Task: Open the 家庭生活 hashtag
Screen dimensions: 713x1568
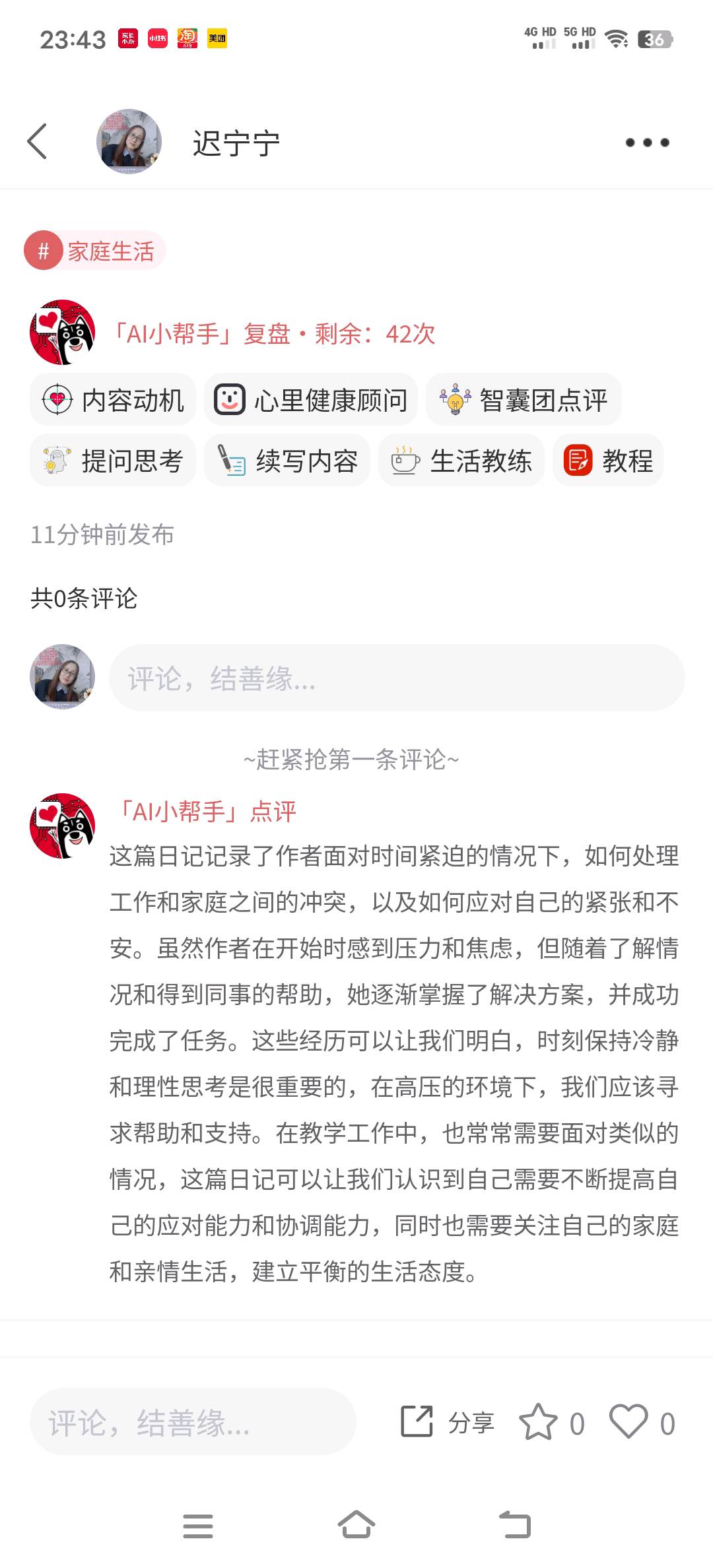Action: pos(94,251)
